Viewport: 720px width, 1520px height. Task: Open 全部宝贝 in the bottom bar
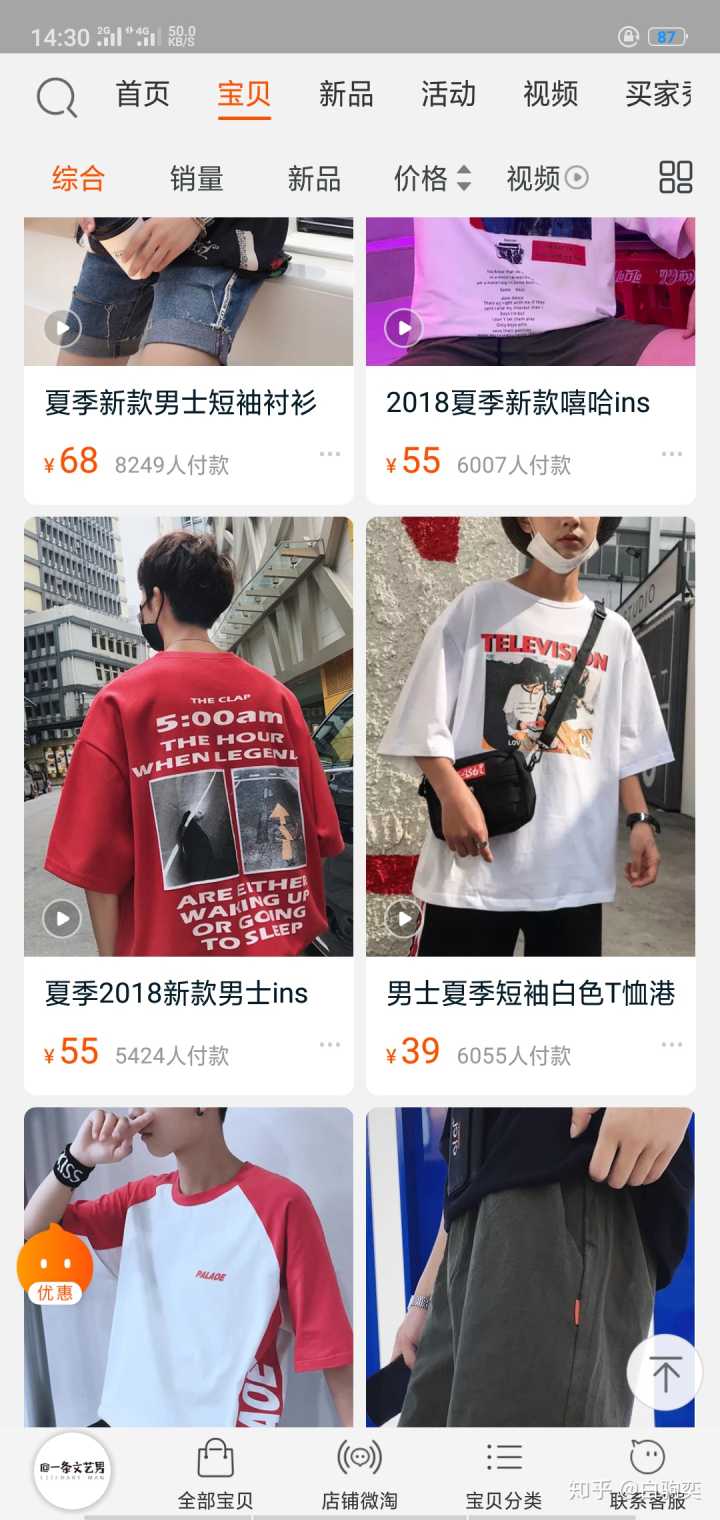(215, 1474)
